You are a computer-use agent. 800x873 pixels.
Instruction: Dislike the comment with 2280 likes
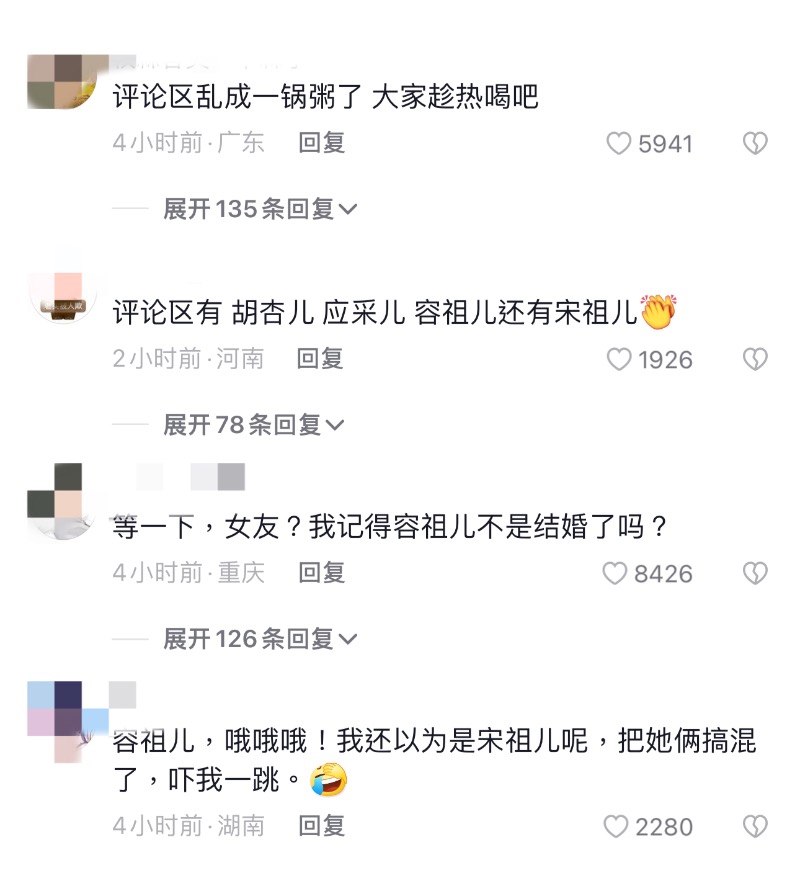755,827
